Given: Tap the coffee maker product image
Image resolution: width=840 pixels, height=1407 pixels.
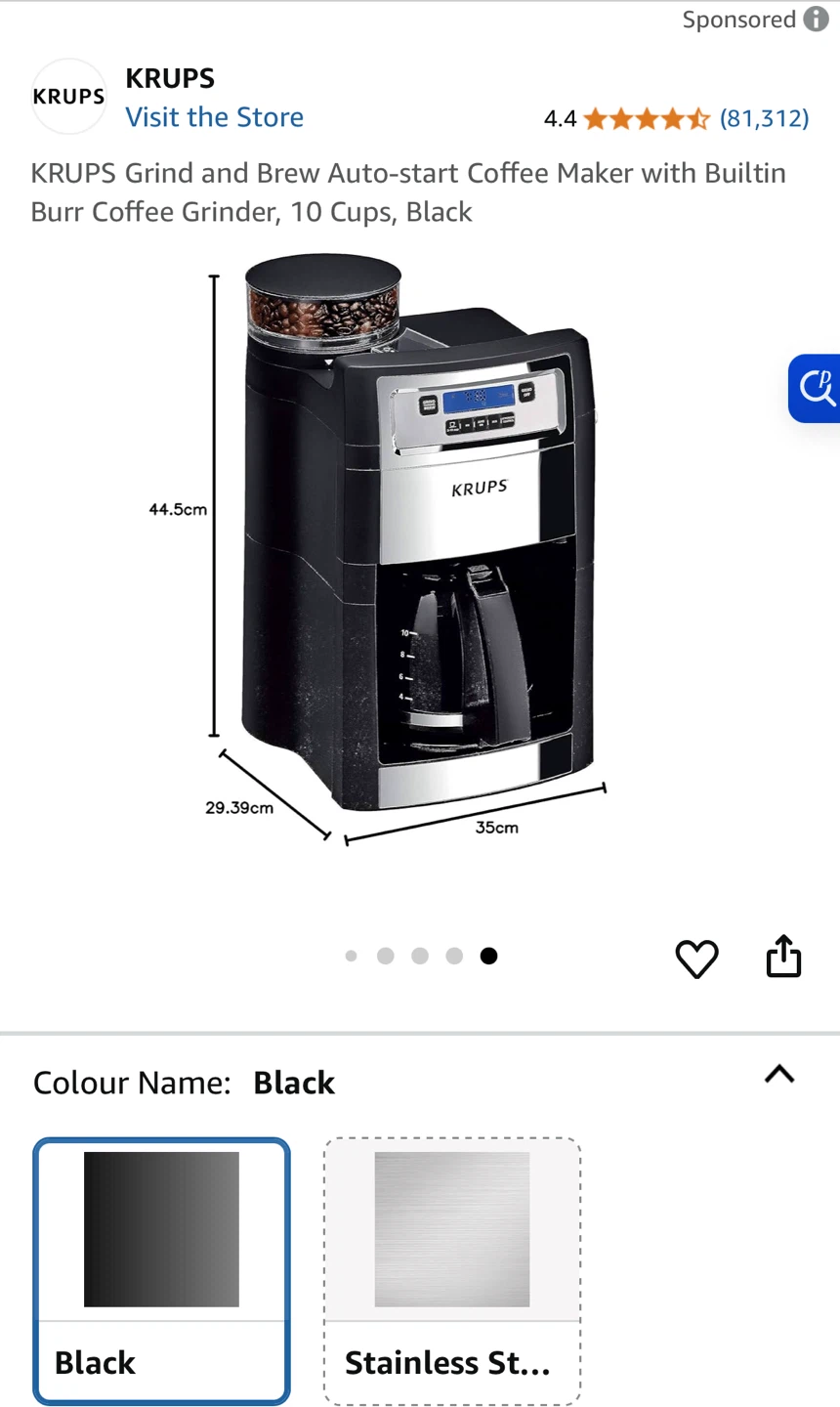Looking at the screenshot, I should 420,547.
